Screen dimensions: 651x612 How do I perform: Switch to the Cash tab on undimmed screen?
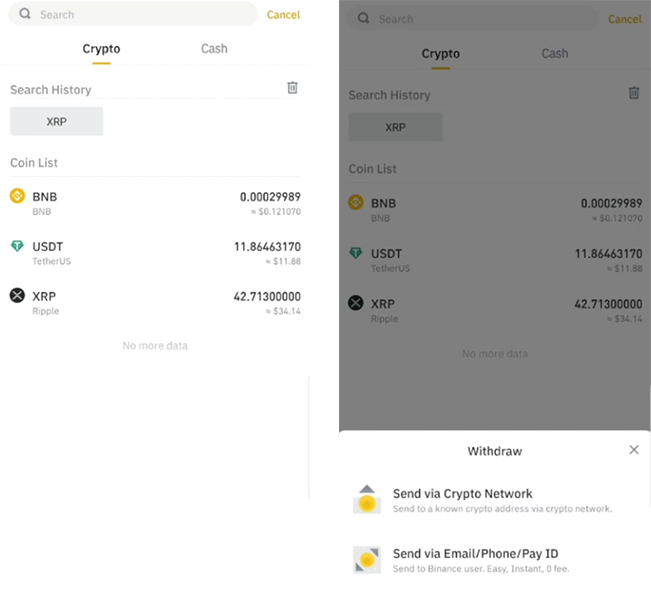[214, 48]
